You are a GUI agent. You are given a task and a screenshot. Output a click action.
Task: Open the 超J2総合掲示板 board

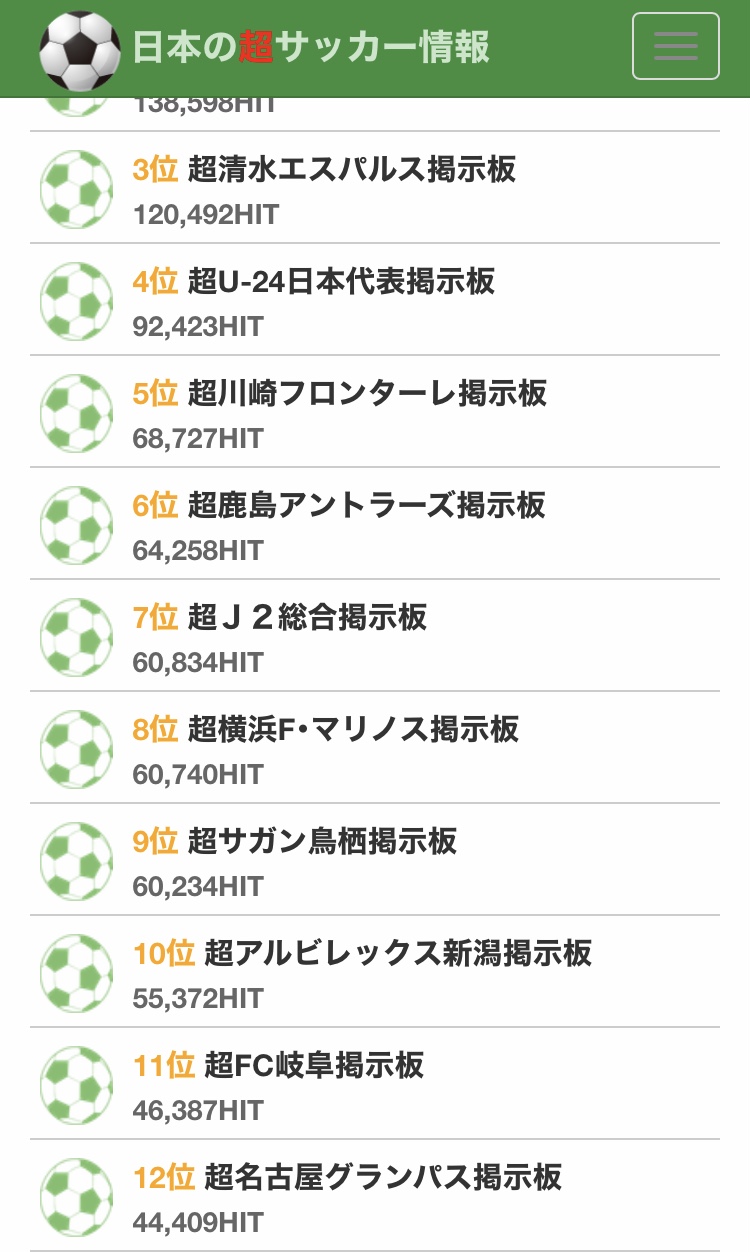tap(307, 617)
